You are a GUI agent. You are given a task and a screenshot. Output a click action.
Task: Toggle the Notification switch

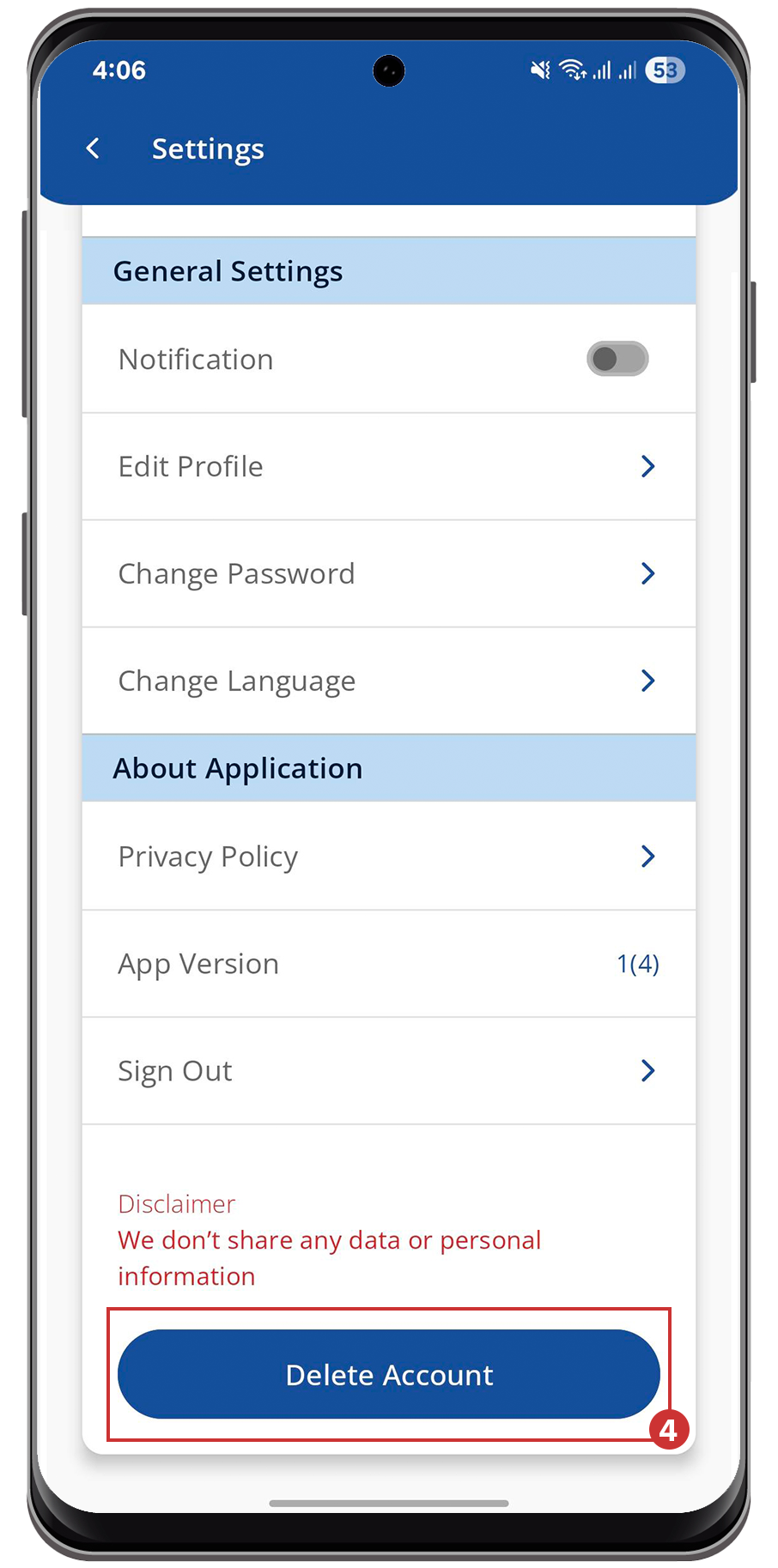[617, 359]
